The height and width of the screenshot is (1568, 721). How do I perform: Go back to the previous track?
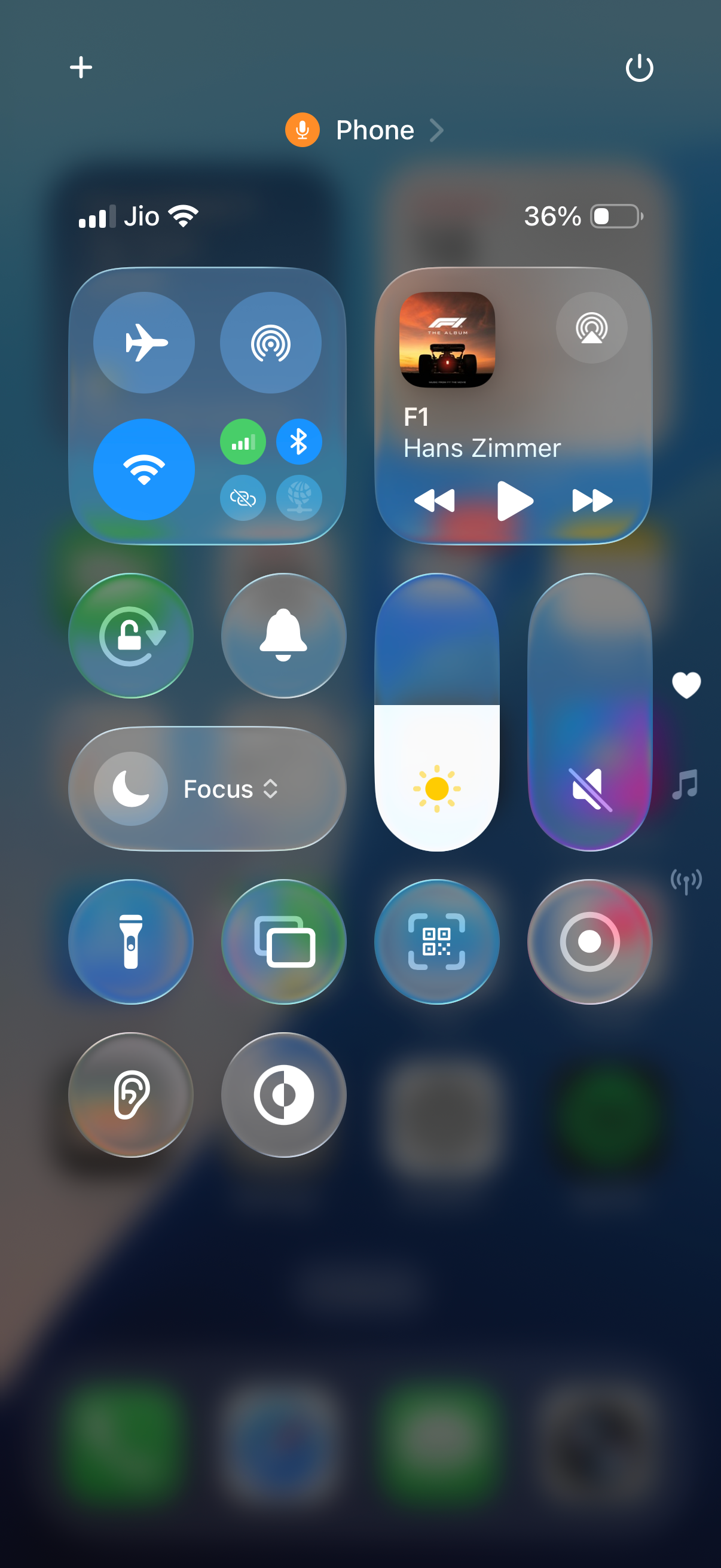(435, 501)
